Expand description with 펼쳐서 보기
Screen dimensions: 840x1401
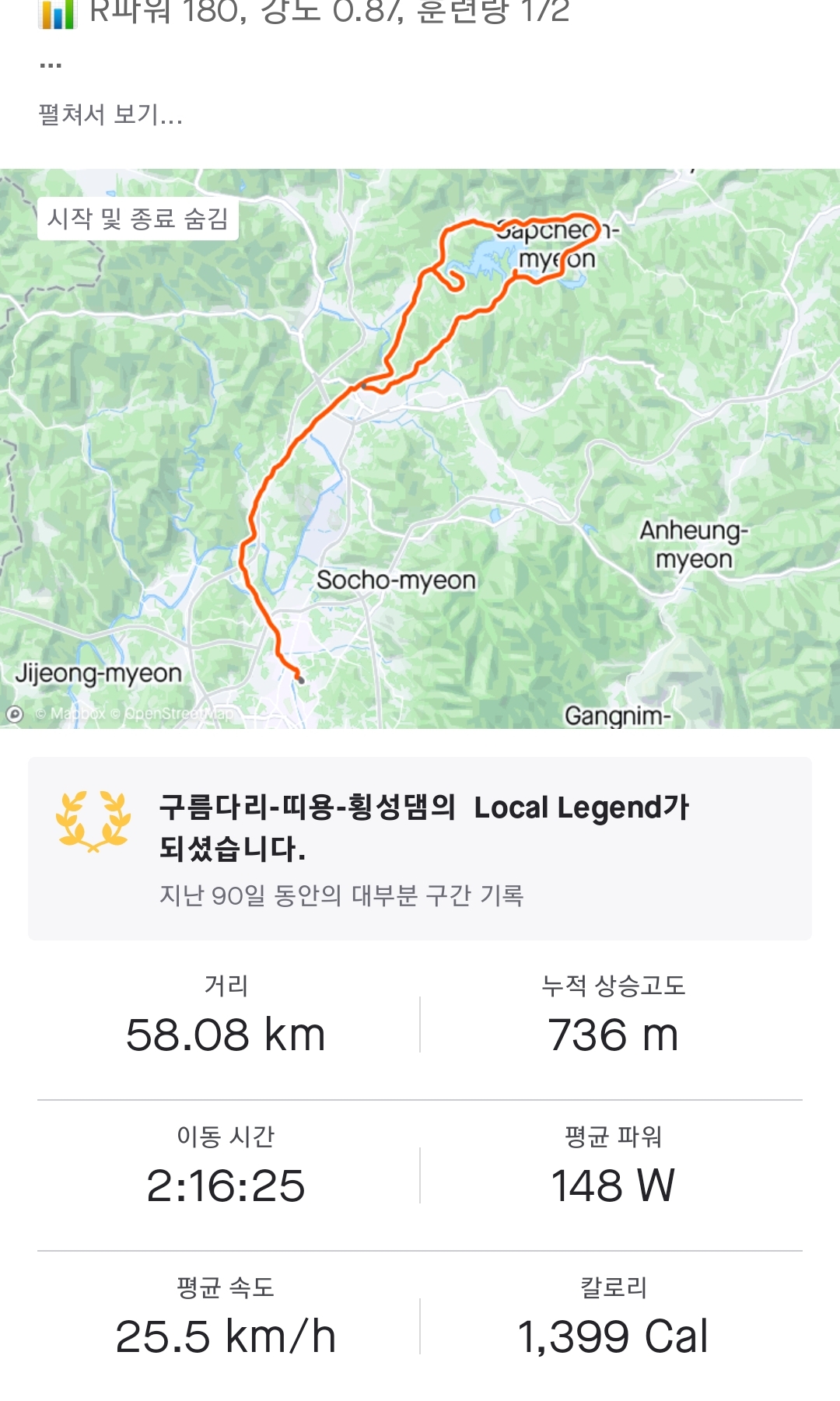point(110,115)
